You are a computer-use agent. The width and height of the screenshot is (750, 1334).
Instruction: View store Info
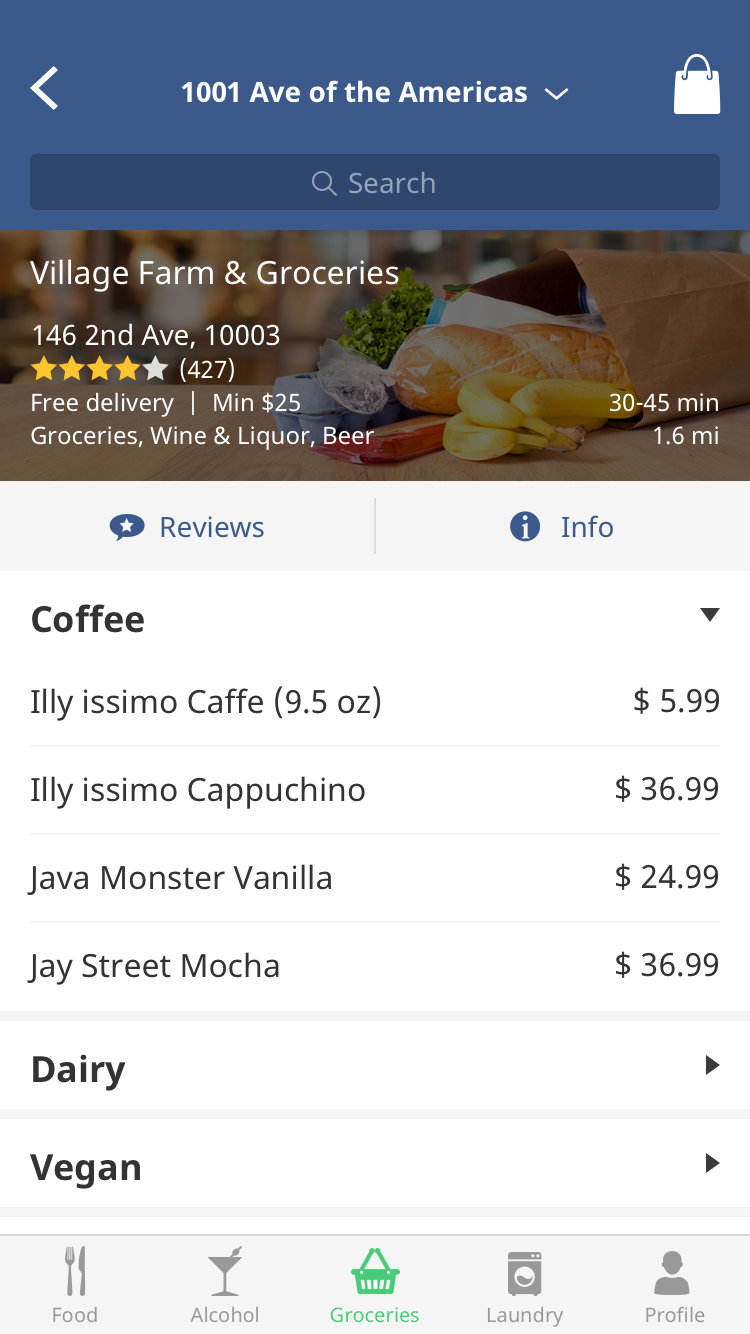point(562,527)
